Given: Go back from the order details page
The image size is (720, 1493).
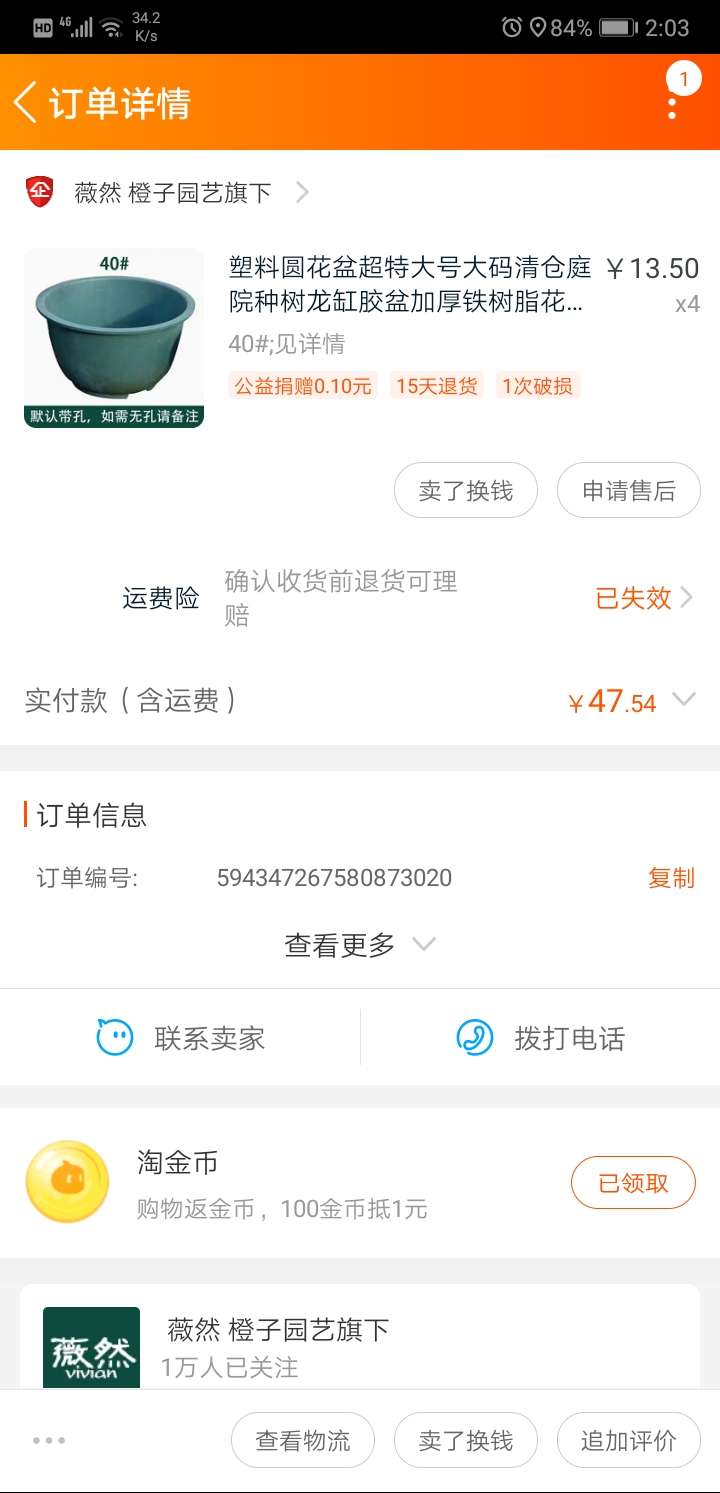Looking at the screenshot, I should pos(26,103).
